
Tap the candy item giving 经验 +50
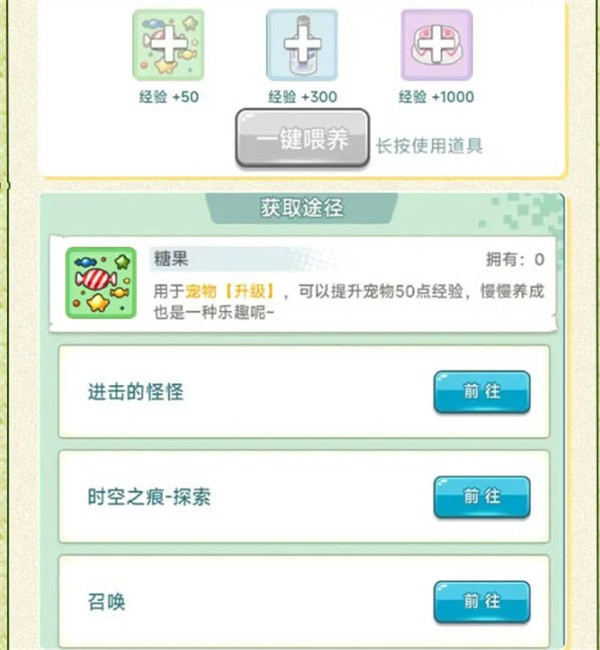click(168, 45)
